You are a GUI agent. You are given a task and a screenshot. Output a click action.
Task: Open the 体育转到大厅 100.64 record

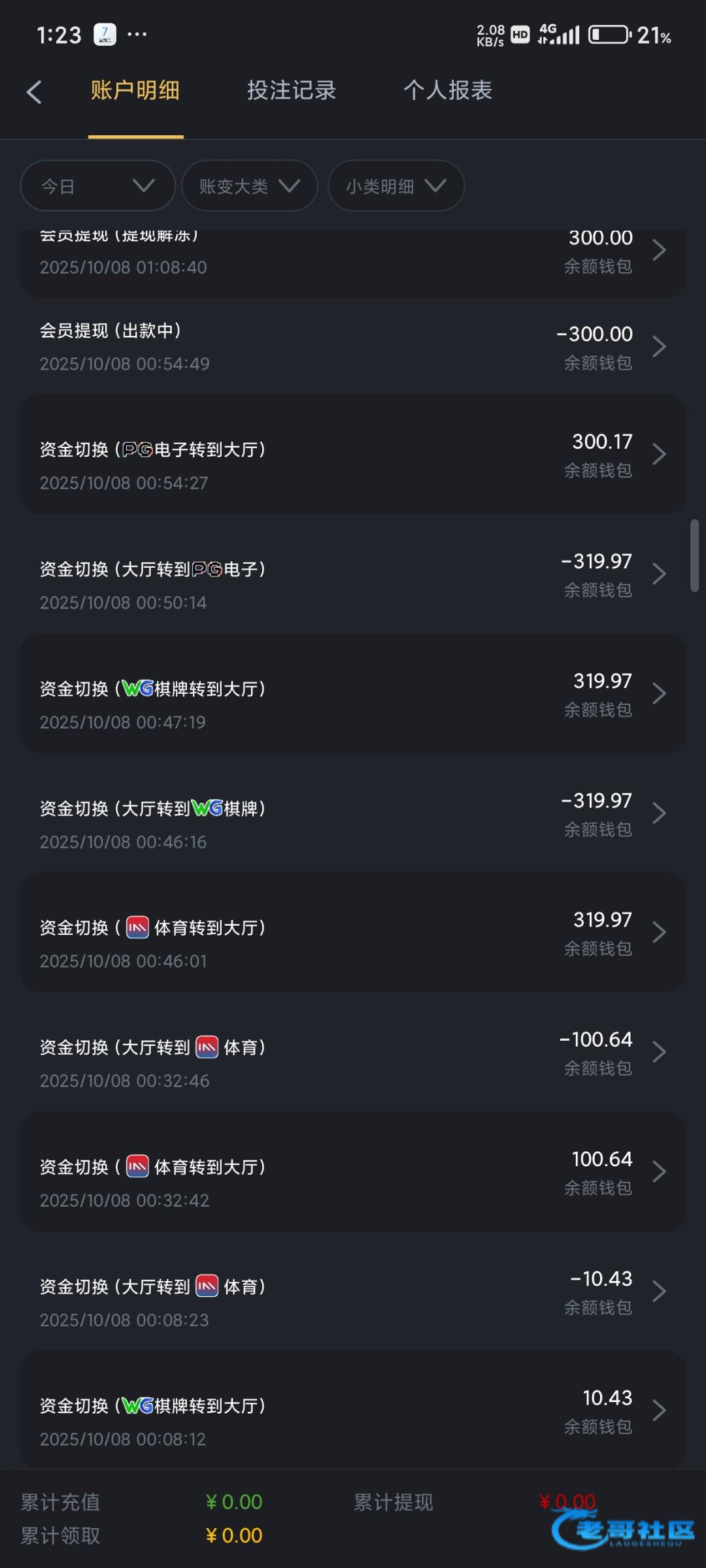tap(353, 1171)
